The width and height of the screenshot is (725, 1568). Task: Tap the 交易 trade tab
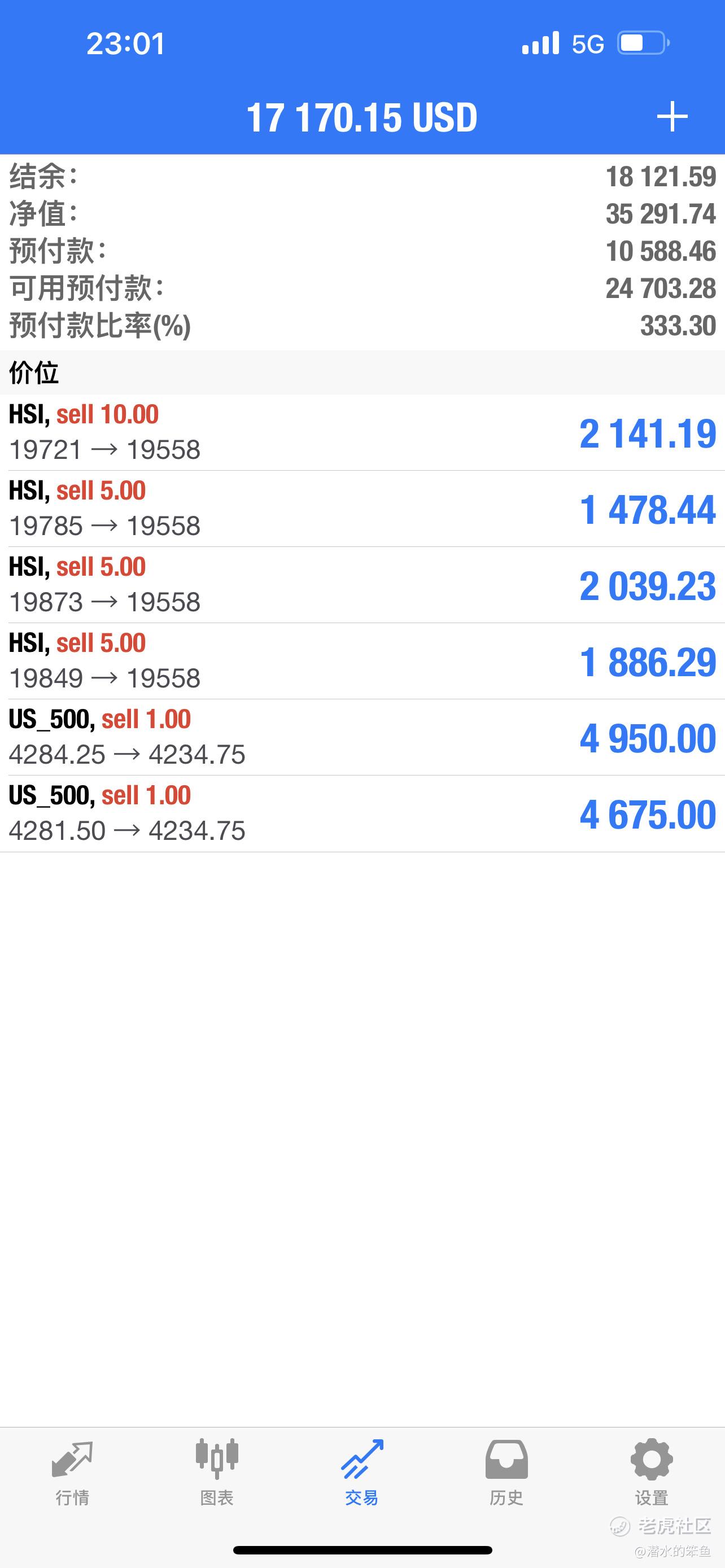click(x=362, y=1473)
